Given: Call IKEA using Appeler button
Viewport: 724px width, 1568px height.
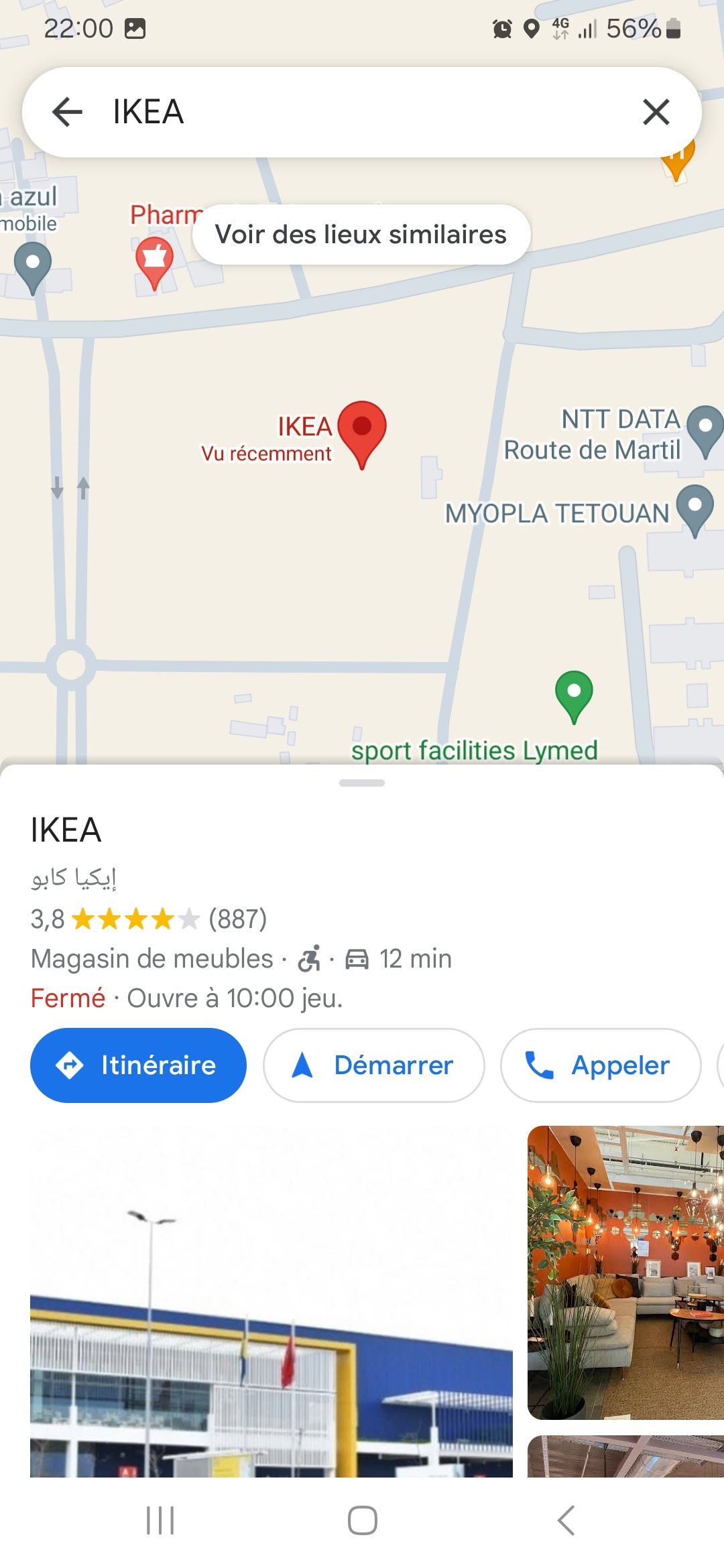Looking at the screenshot, I should coord(600,1065).
